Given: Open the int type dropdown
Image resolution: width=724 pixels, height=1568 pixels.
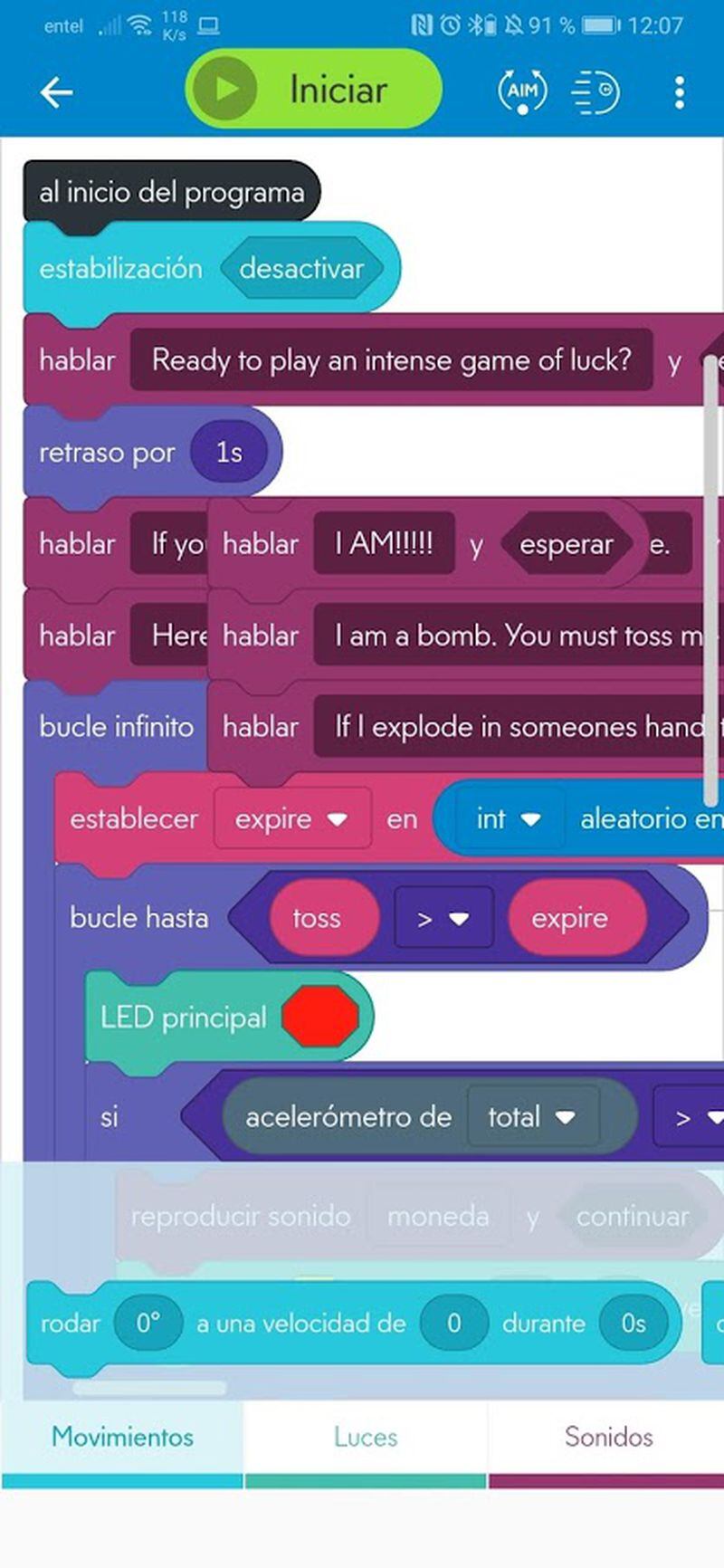Looking at the screenshot, I should (508, 819).
